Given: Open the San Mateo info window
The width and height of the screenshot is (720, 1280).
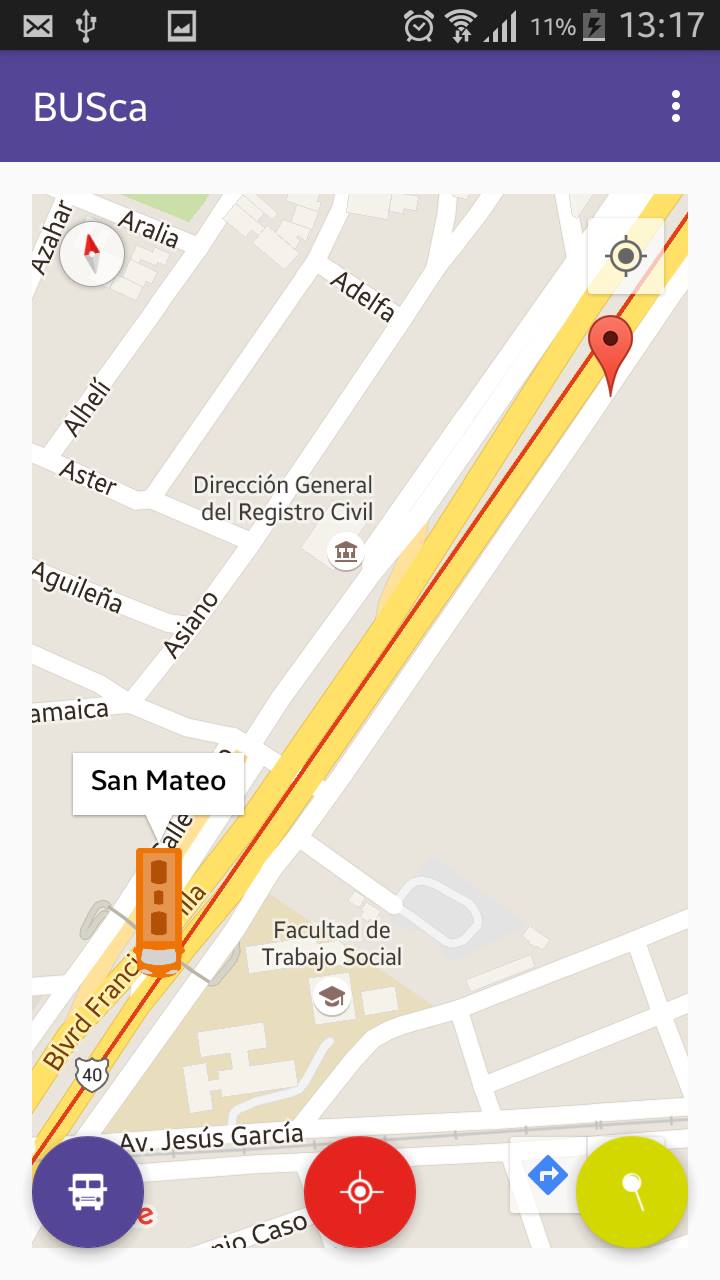Looking at the screenshot, I should 158,781.
